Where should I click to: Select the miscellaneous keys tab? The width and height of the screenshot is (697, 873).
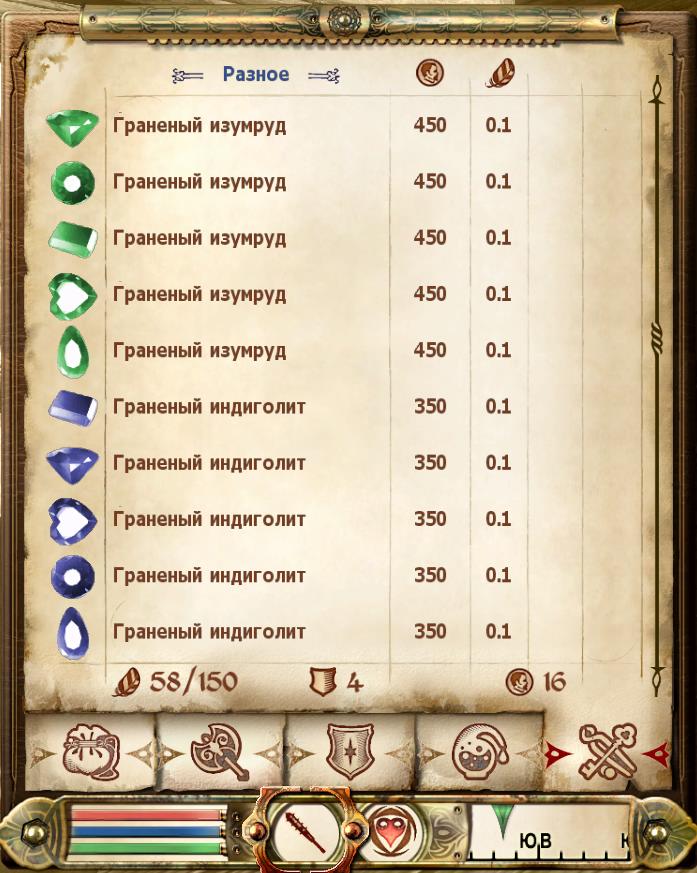coord(607,752)
